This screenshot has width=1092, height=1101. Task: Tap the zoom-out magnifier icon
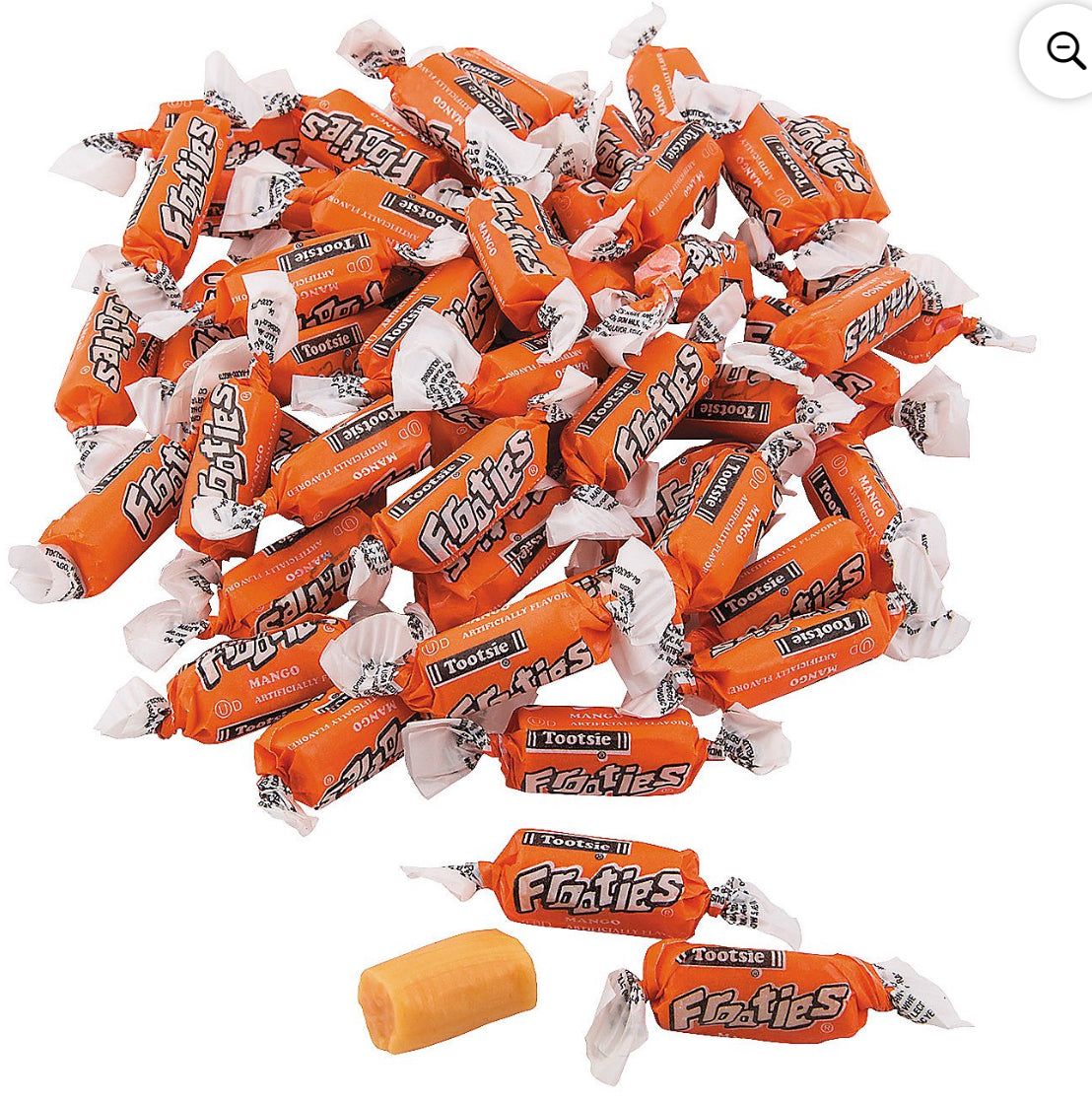[1064, 49]
